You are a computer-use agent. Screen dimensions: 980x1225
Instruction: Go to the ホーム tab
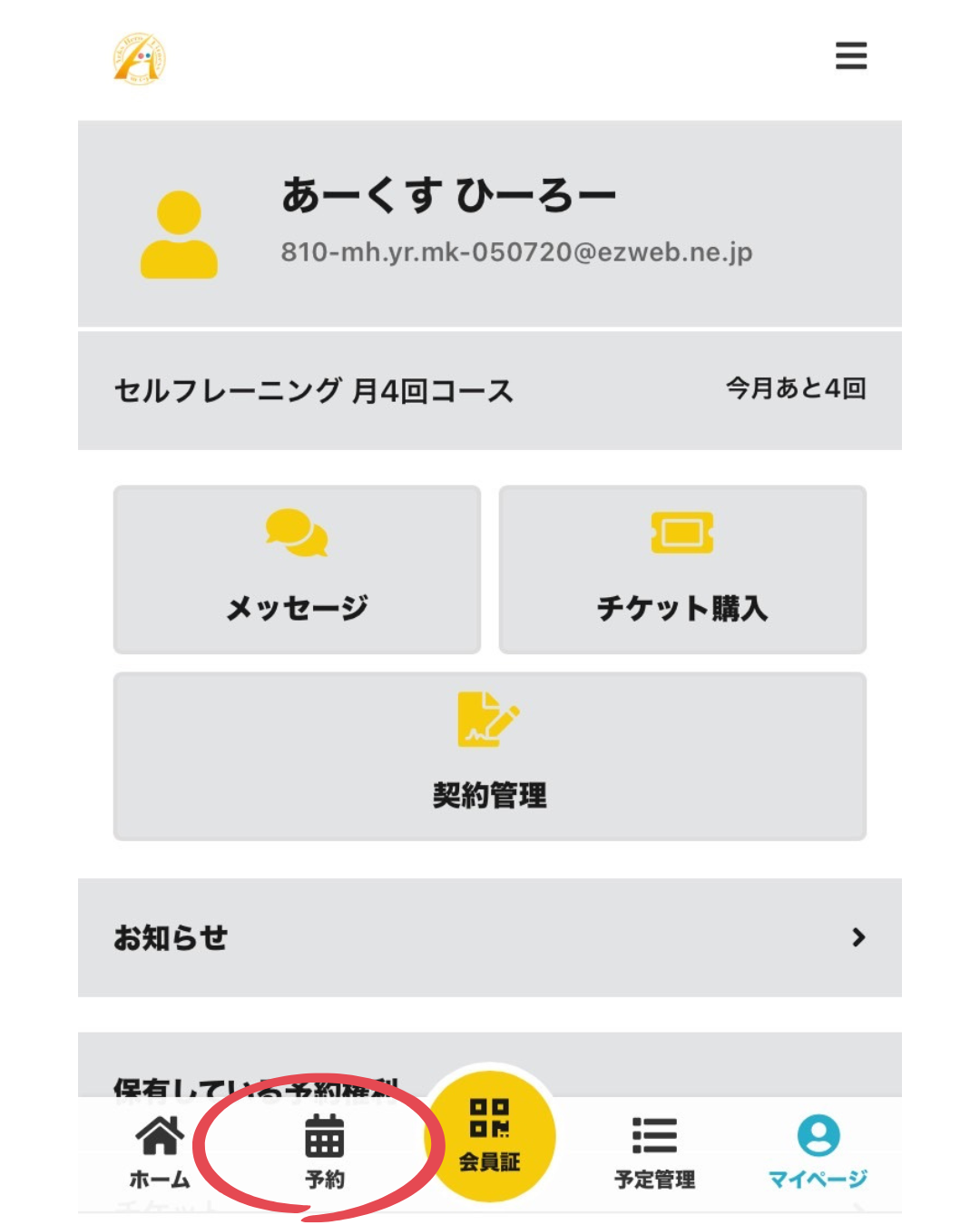pyautogui.click(x=160, y=1151)
